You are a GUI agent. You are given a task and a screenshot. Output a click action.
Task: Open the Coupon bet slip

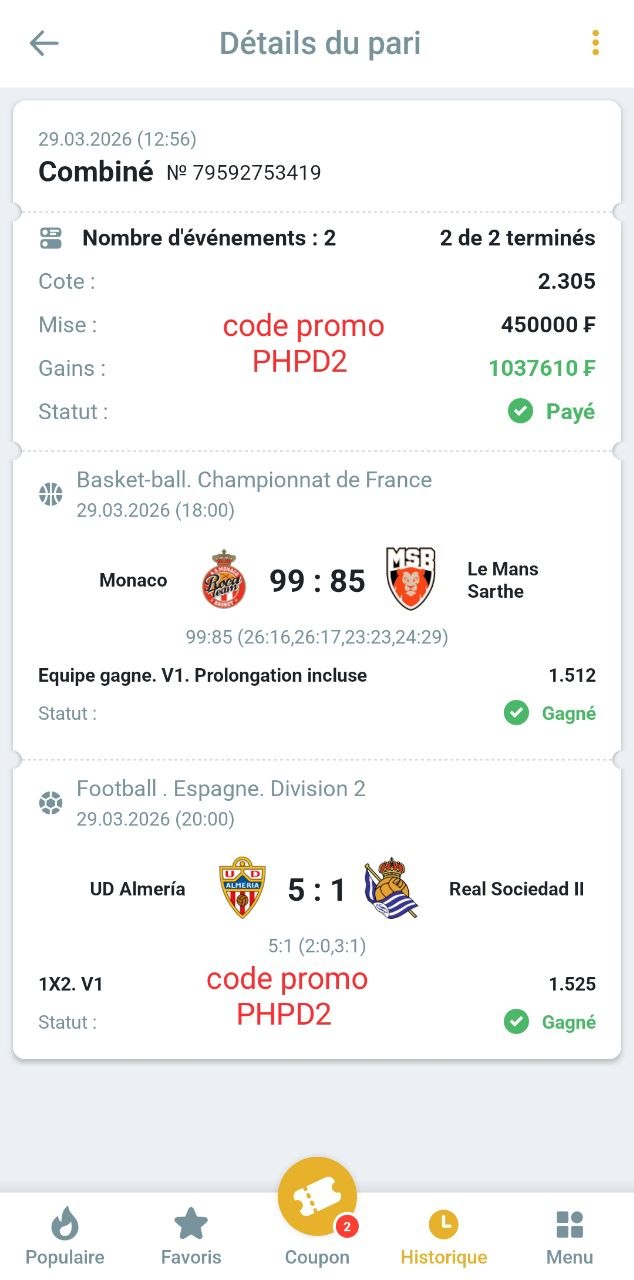tap(317, 1200)
